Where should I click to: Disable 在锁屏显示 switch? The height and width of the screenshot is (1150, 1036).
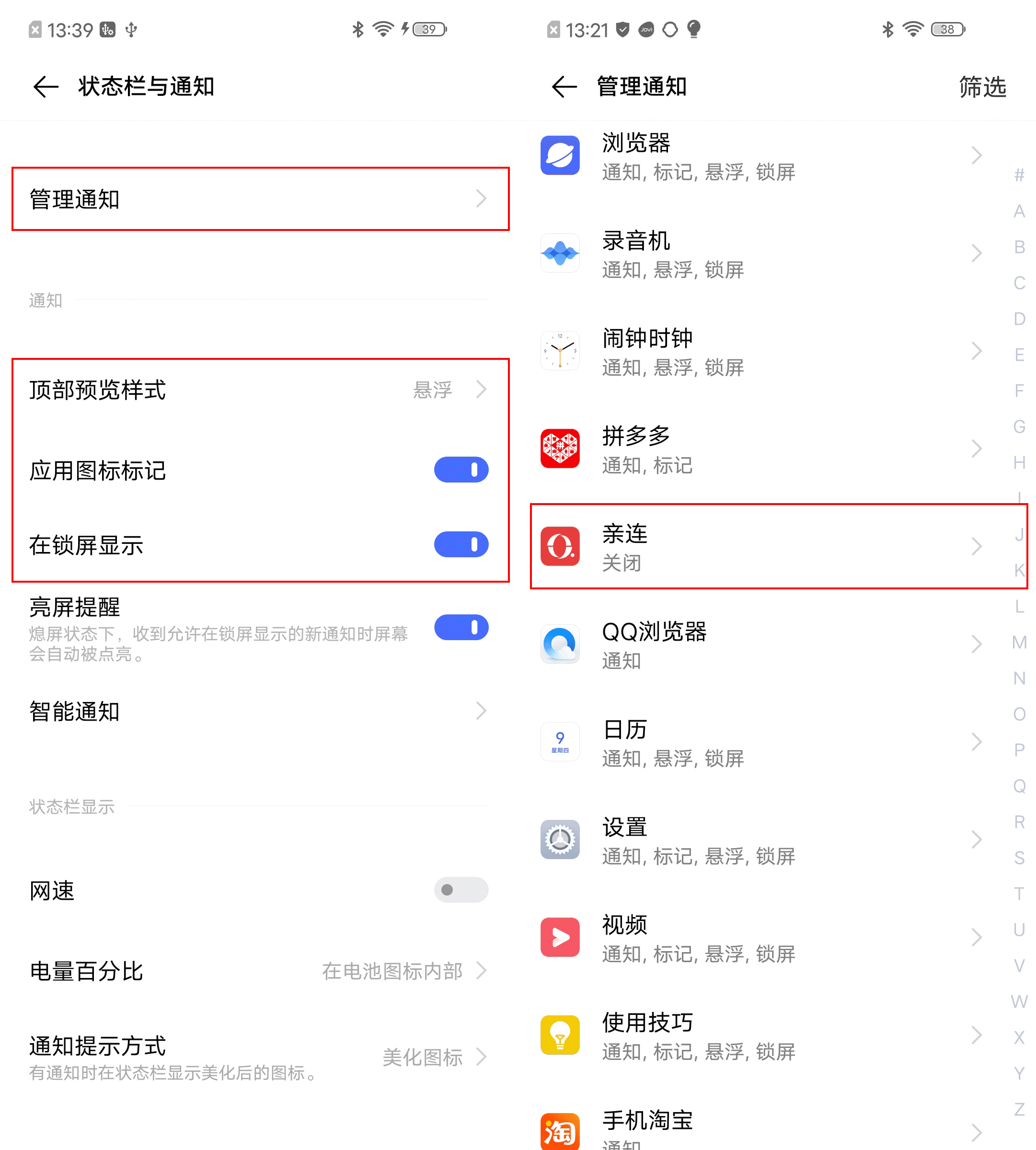(460, 545)
